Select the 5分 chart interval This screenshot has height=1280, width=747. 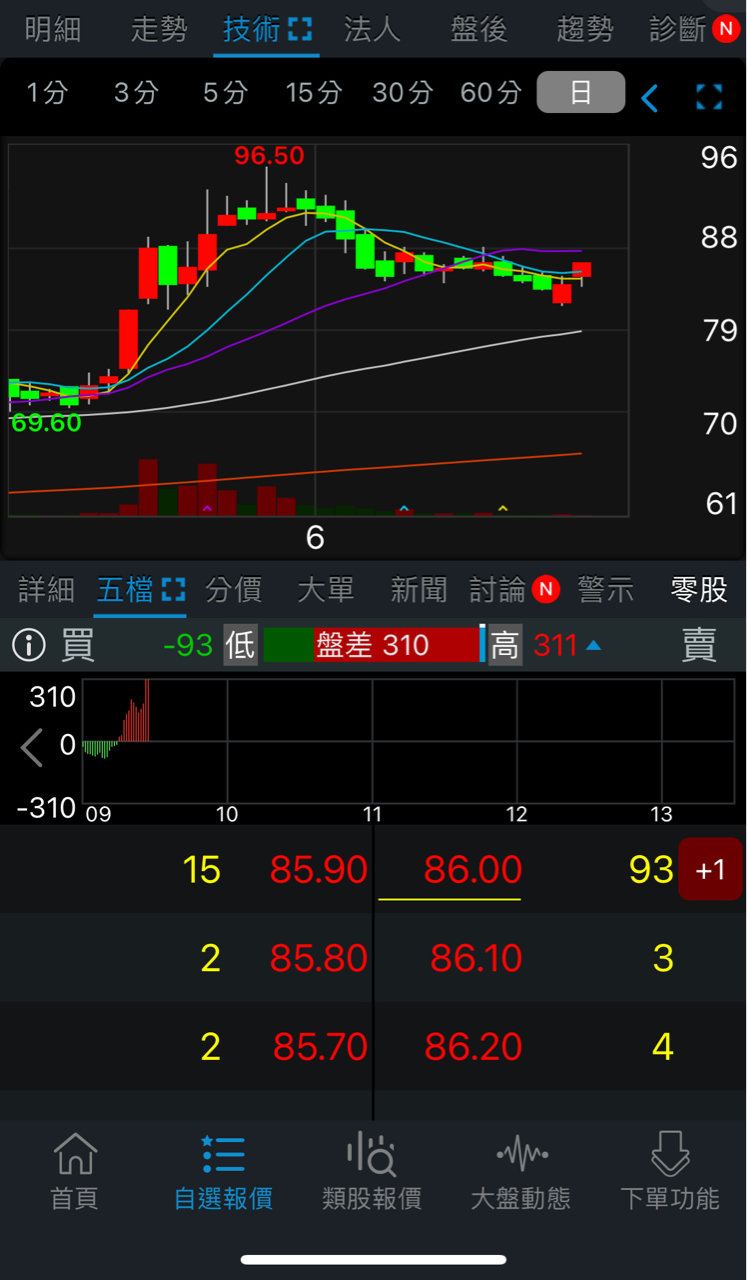pos(225,93)
